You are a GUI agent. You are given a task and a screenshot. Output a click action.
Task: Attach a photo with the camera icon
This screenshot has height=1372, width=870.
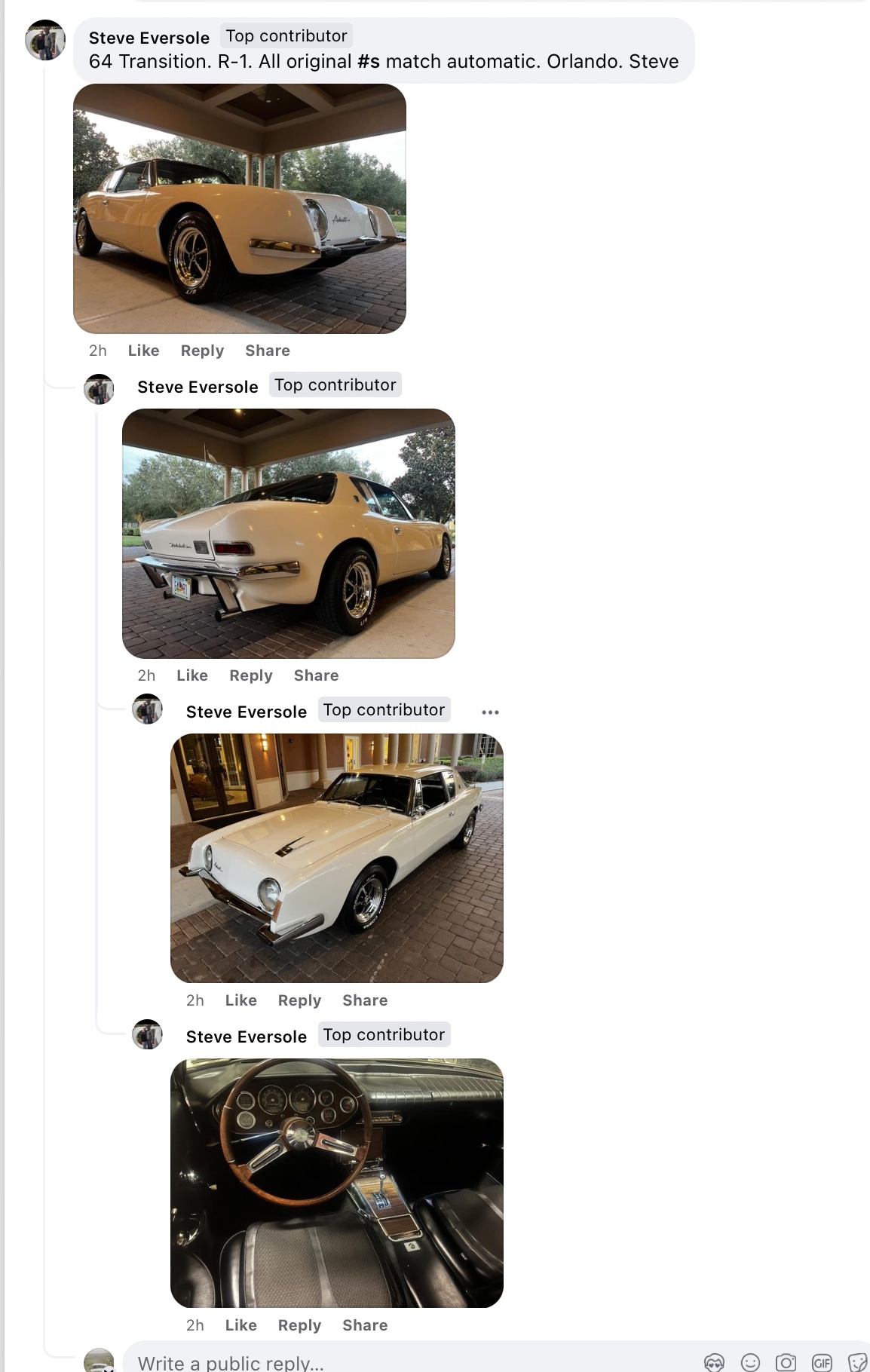tap(786, 1362)
